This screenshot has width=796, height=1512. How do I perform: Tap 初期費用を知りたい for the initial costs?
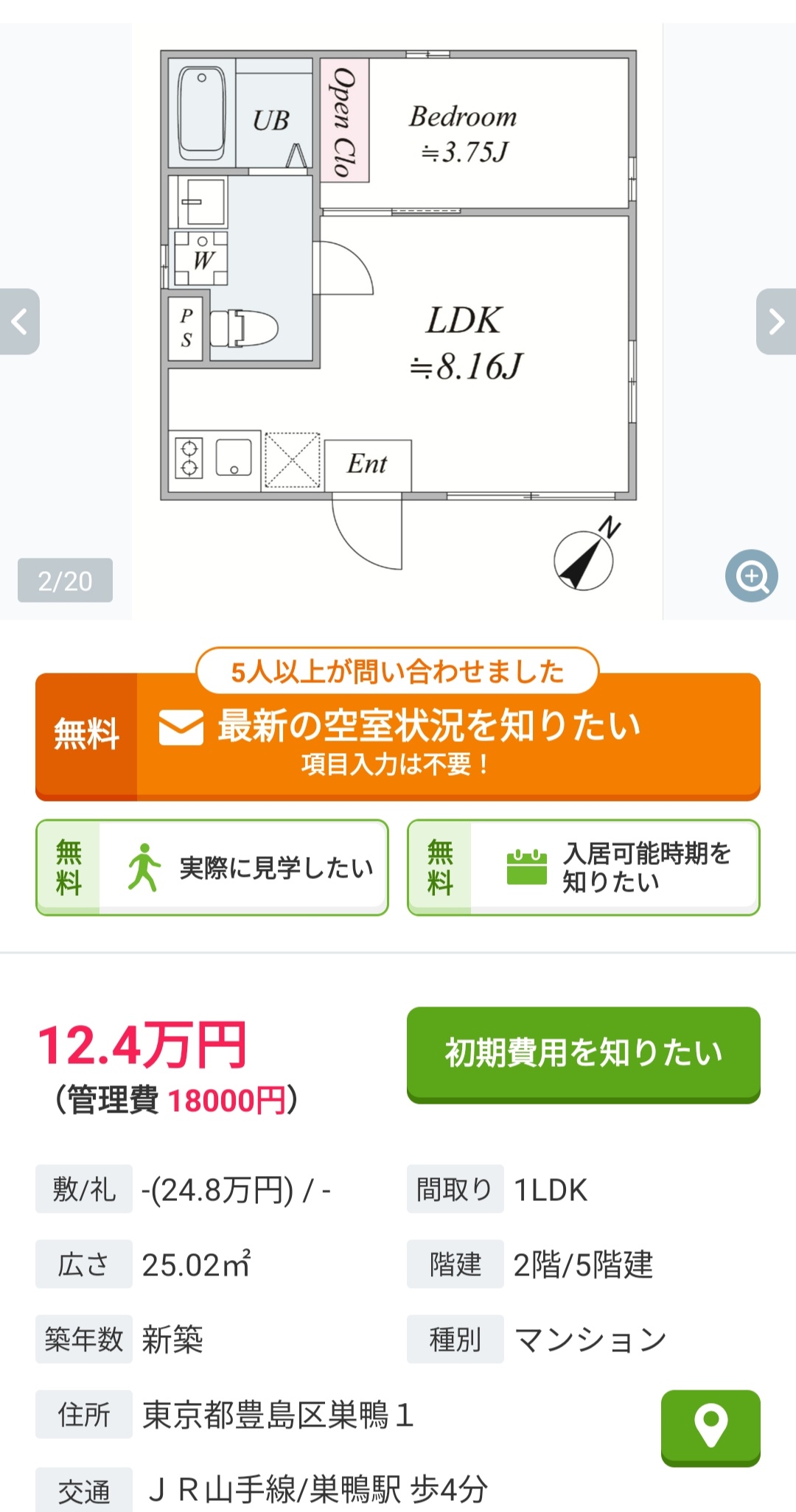(x=583, y=1053)
